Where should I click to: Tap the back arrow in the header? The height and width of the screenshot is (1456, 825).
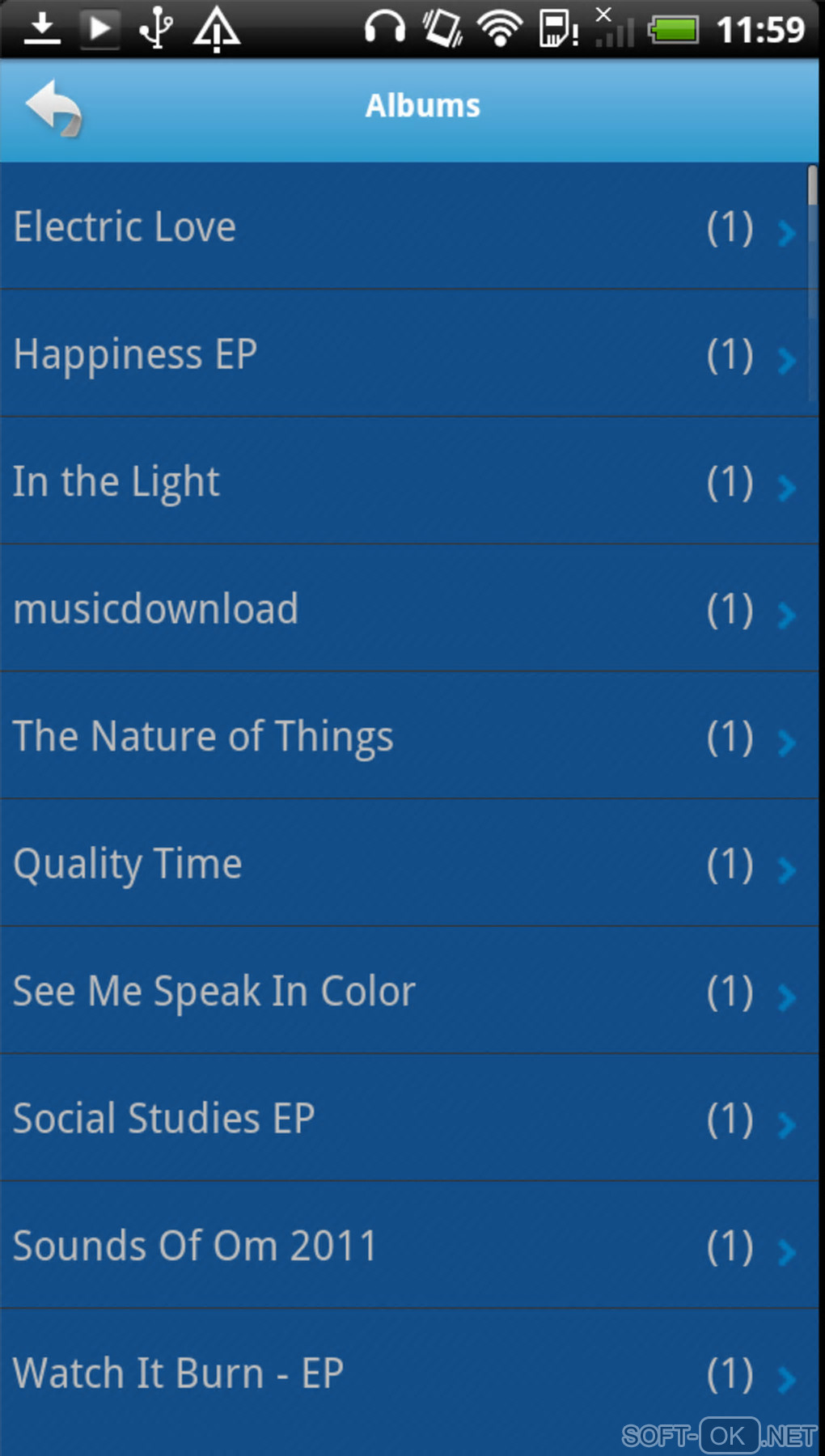[x=54, y=108]
